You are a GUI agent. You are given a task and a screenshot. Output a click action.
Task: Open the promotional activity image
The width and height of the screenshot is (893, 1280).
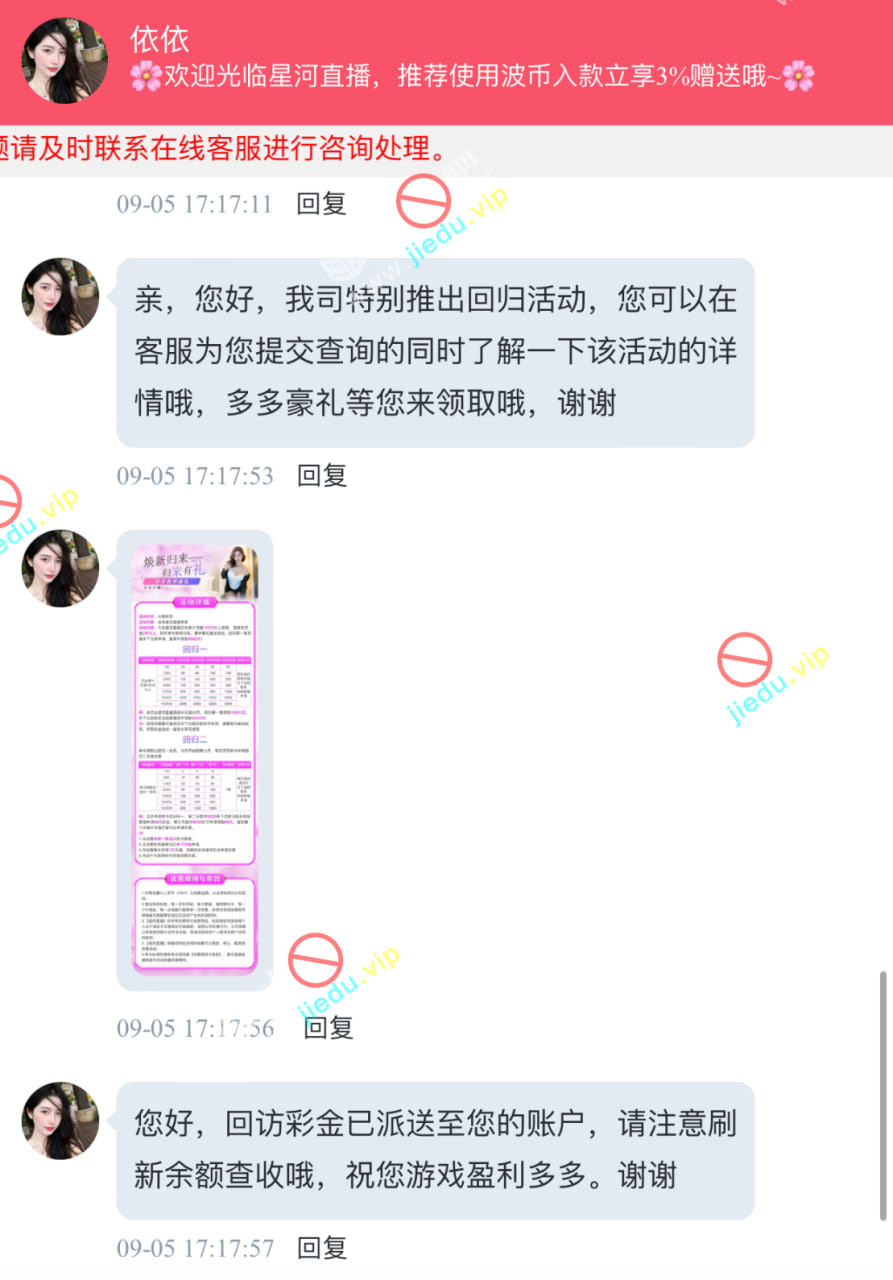[x=195, y=760]
